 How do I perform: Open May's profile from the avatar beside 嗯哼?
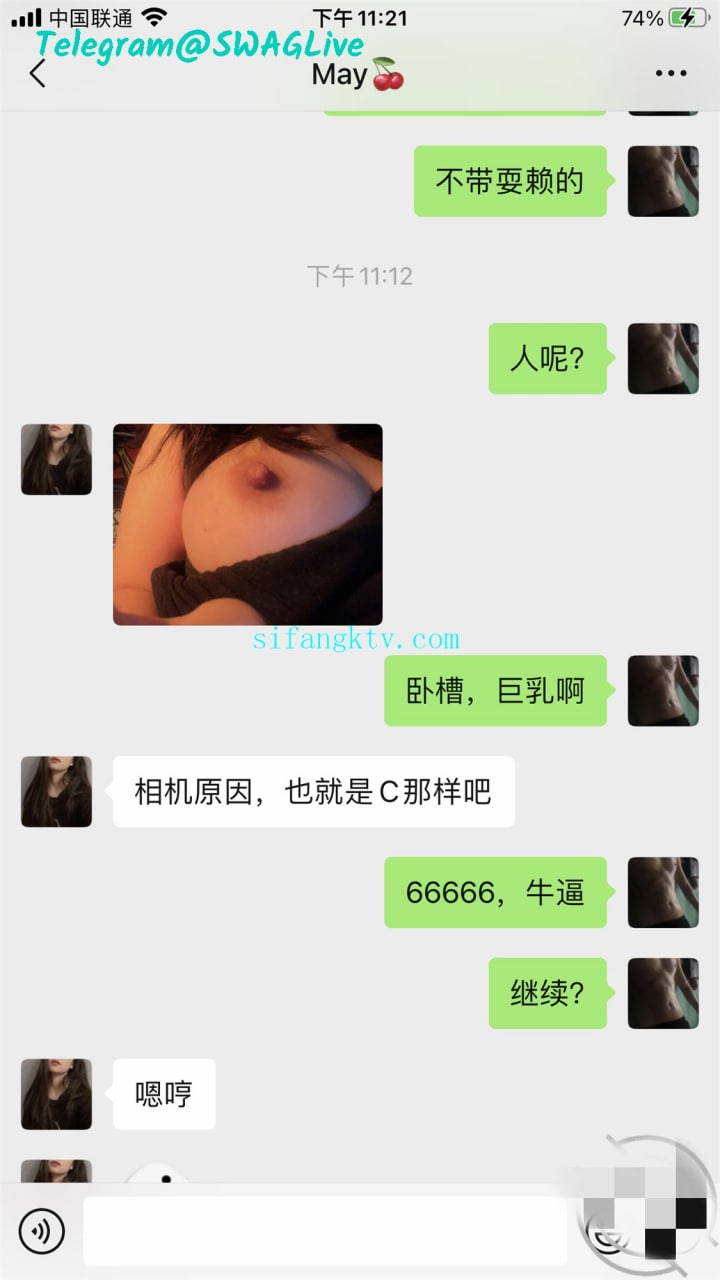coord(56,1094)
